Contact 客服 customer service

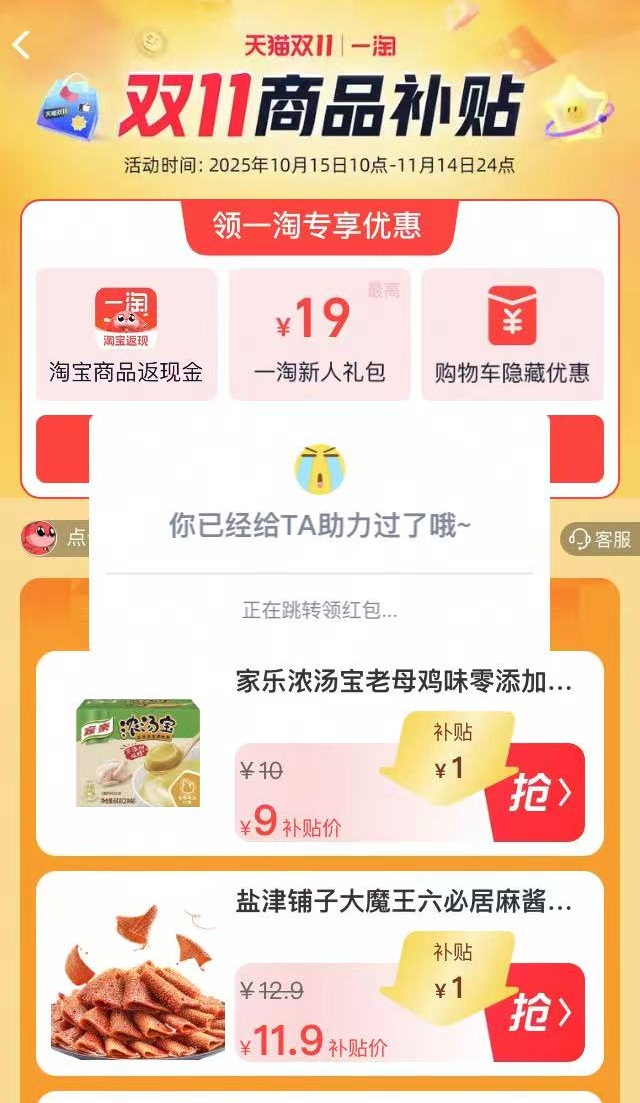coord(600,539)
